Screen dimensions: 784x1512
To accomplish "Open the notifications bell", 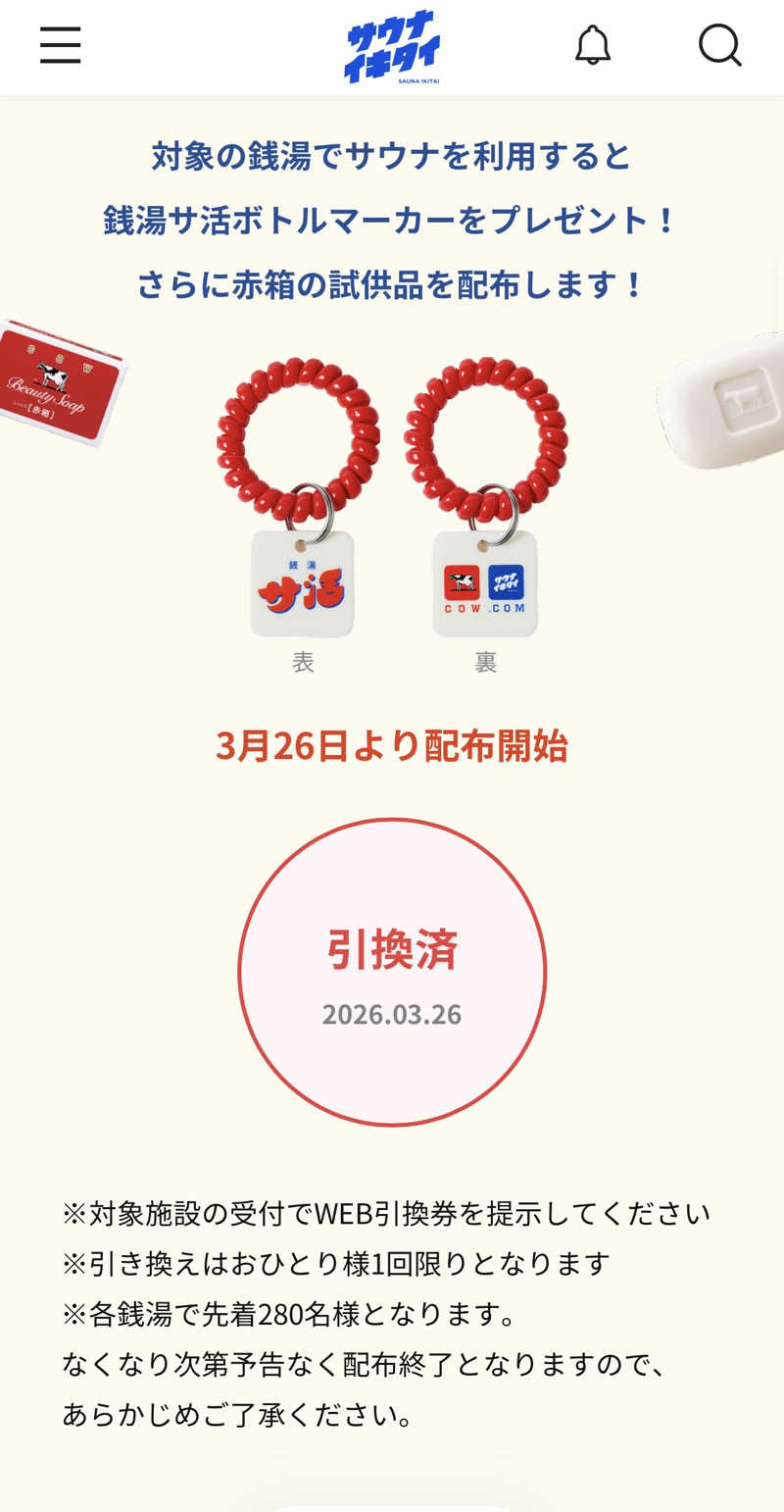I will pos(592,45).
